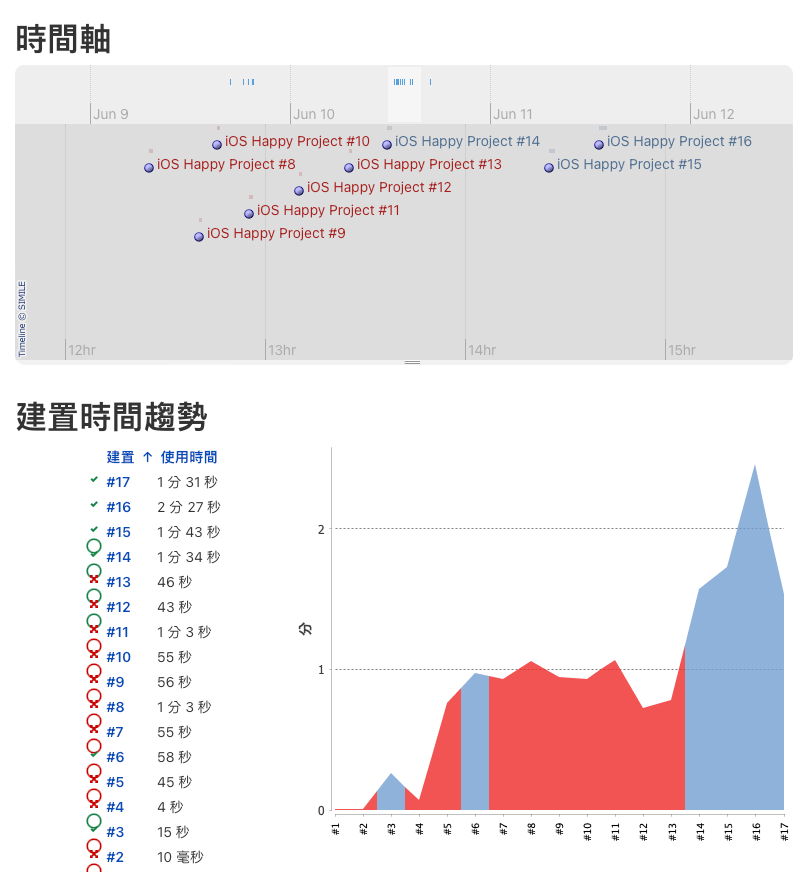
Task: View build #14 details
Action: click(118, 557)
